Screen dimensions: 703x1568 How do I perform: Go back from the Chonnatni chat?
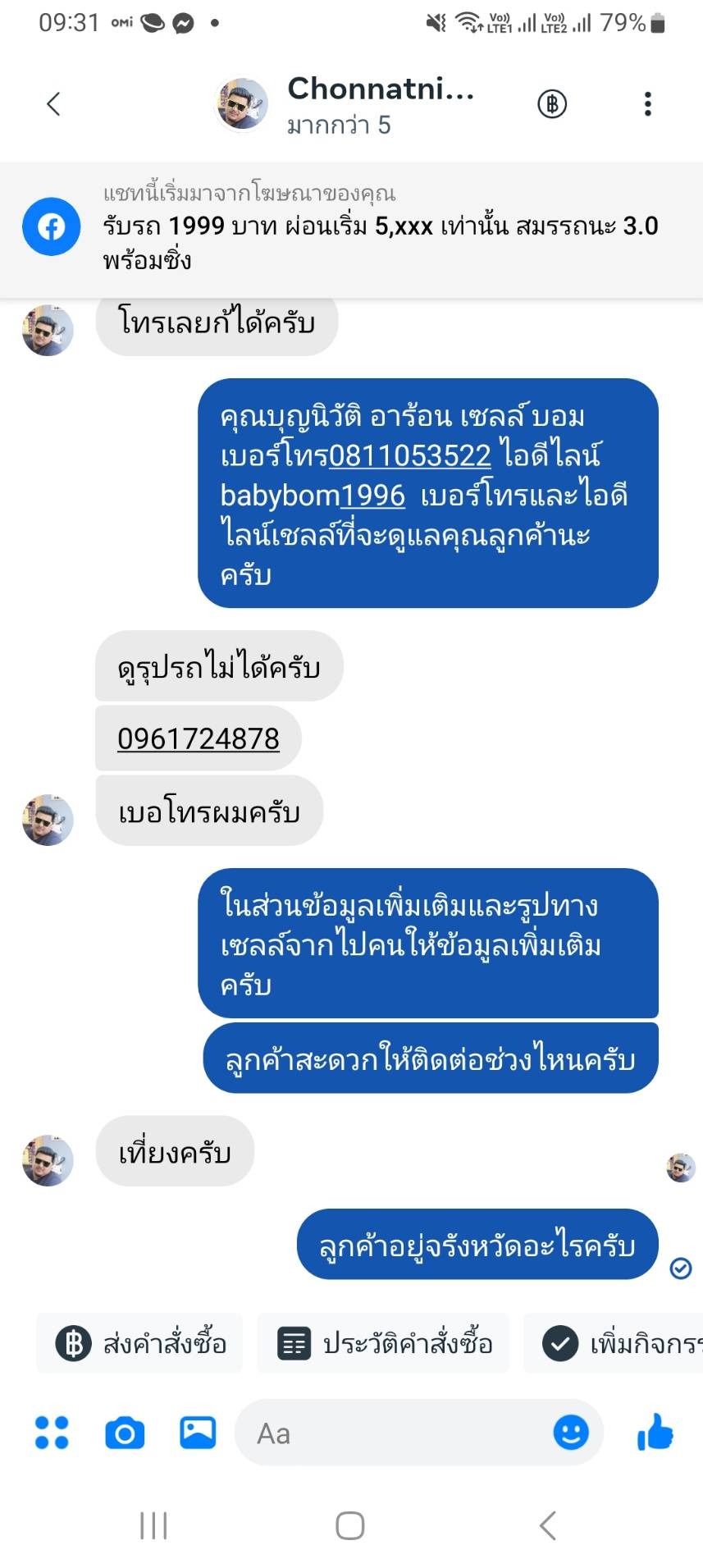pos(54,104)
